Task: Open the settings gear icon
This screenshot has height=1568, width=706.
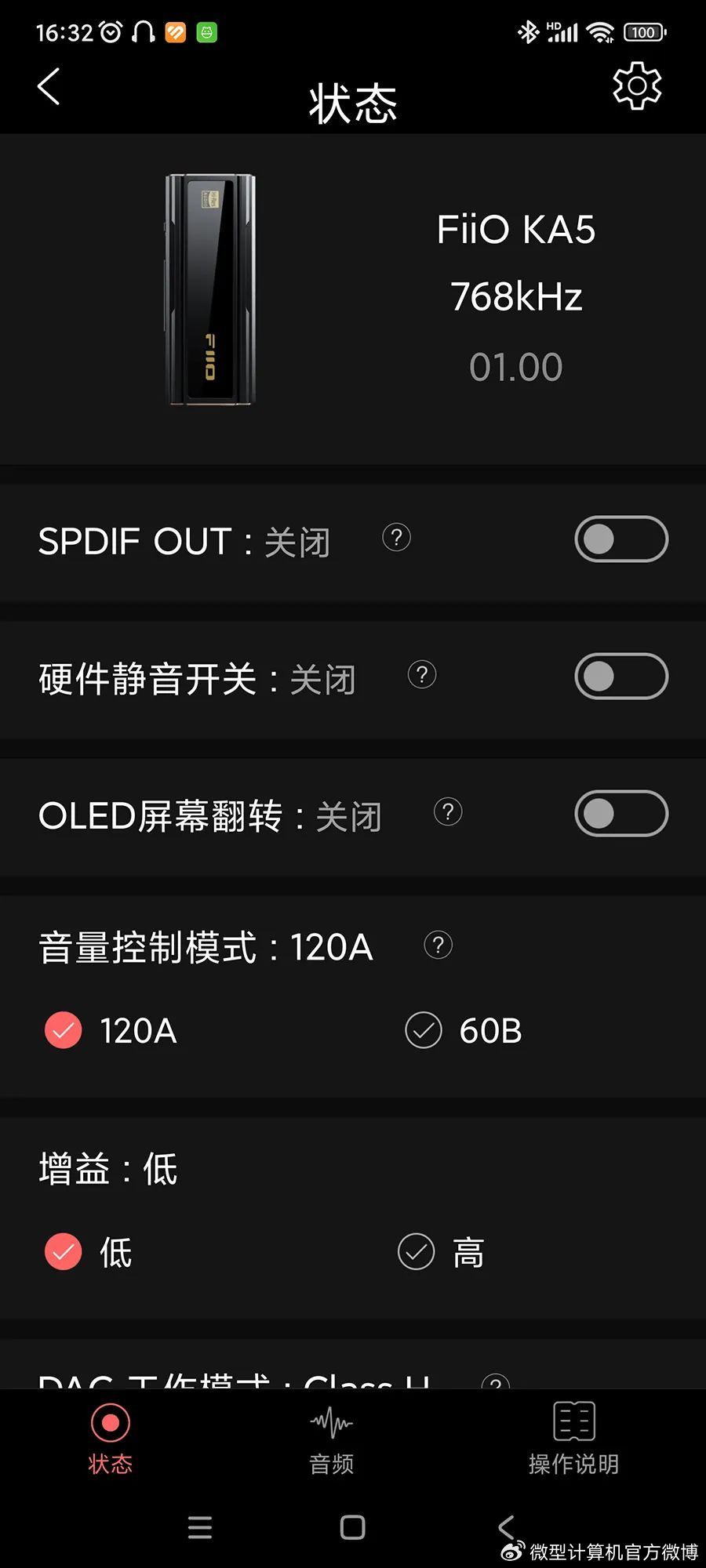Action: 636,86
